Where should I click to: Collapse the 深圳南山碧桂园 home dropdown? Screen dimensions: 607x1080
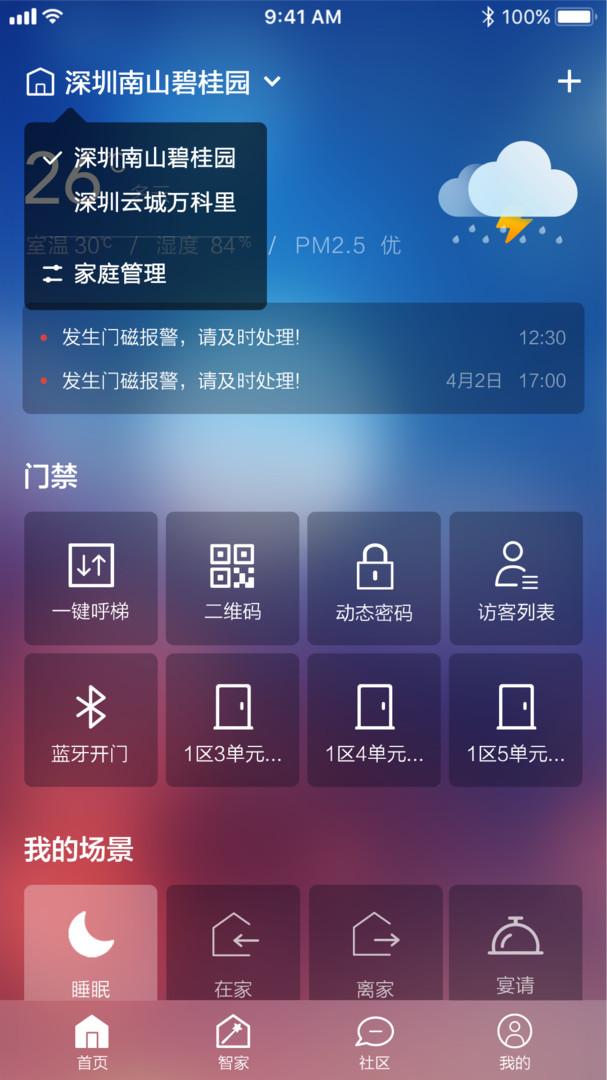coord(273,82)
